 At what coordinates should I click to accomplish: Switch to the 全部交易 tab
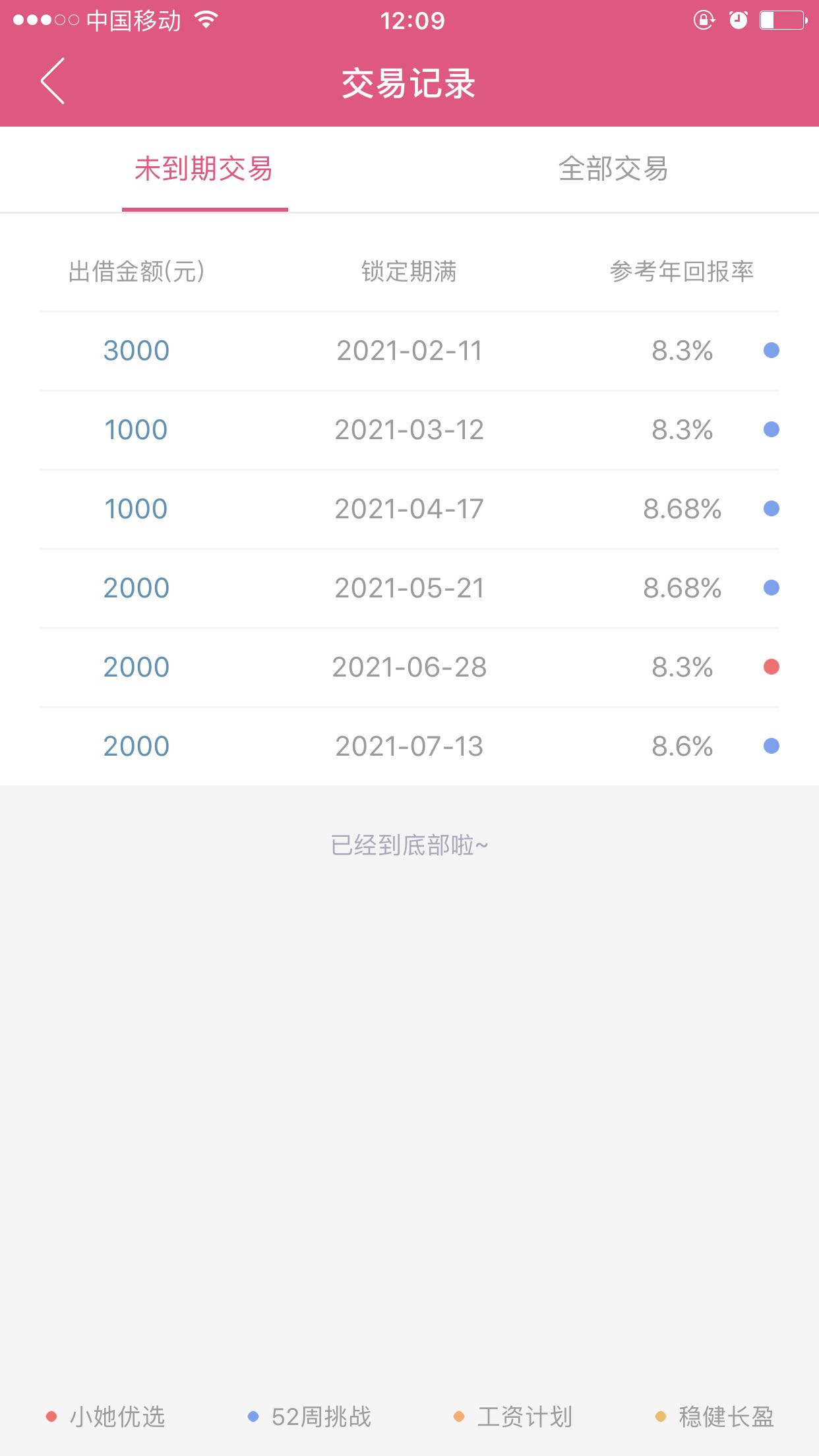(x=613, y=169)
